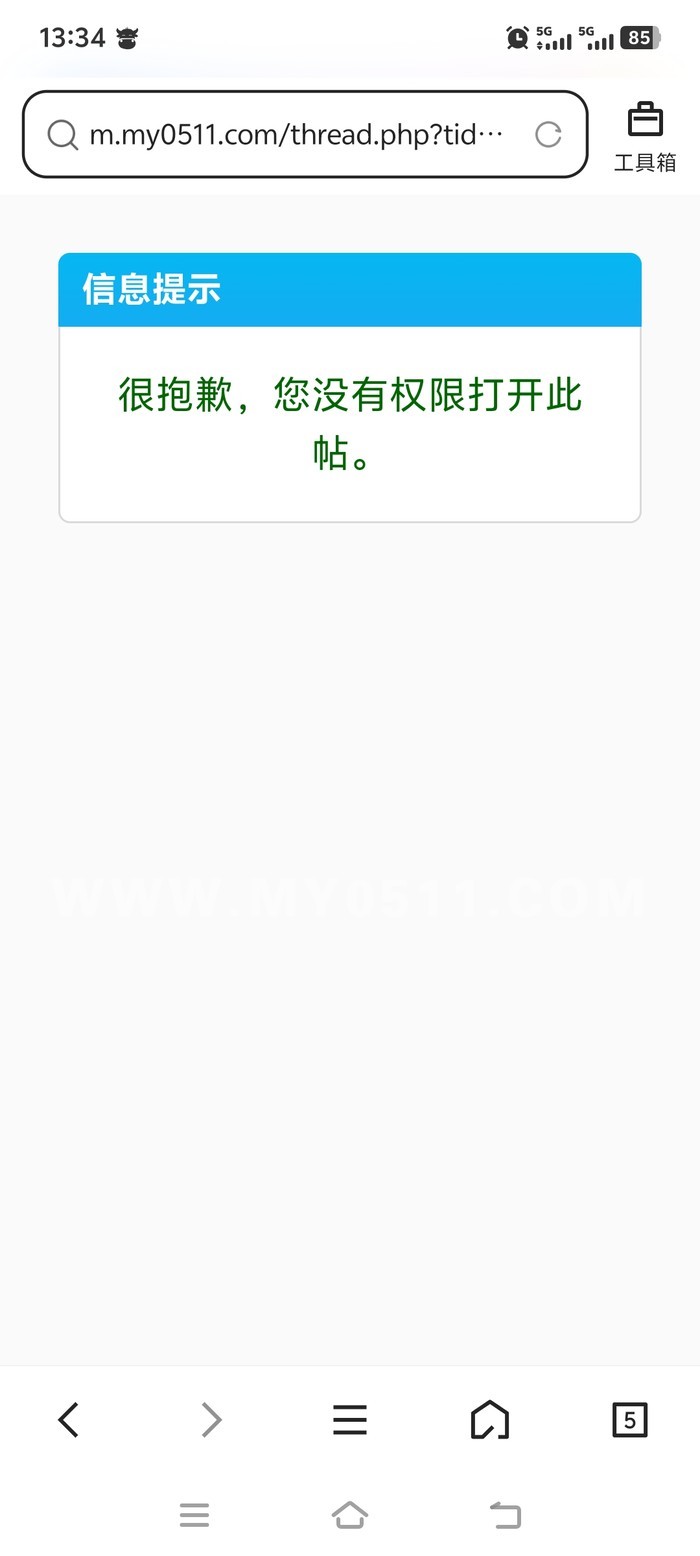Open the 工具箱 toolbox
Screen dimensions: 700x1556
(645, 137)
